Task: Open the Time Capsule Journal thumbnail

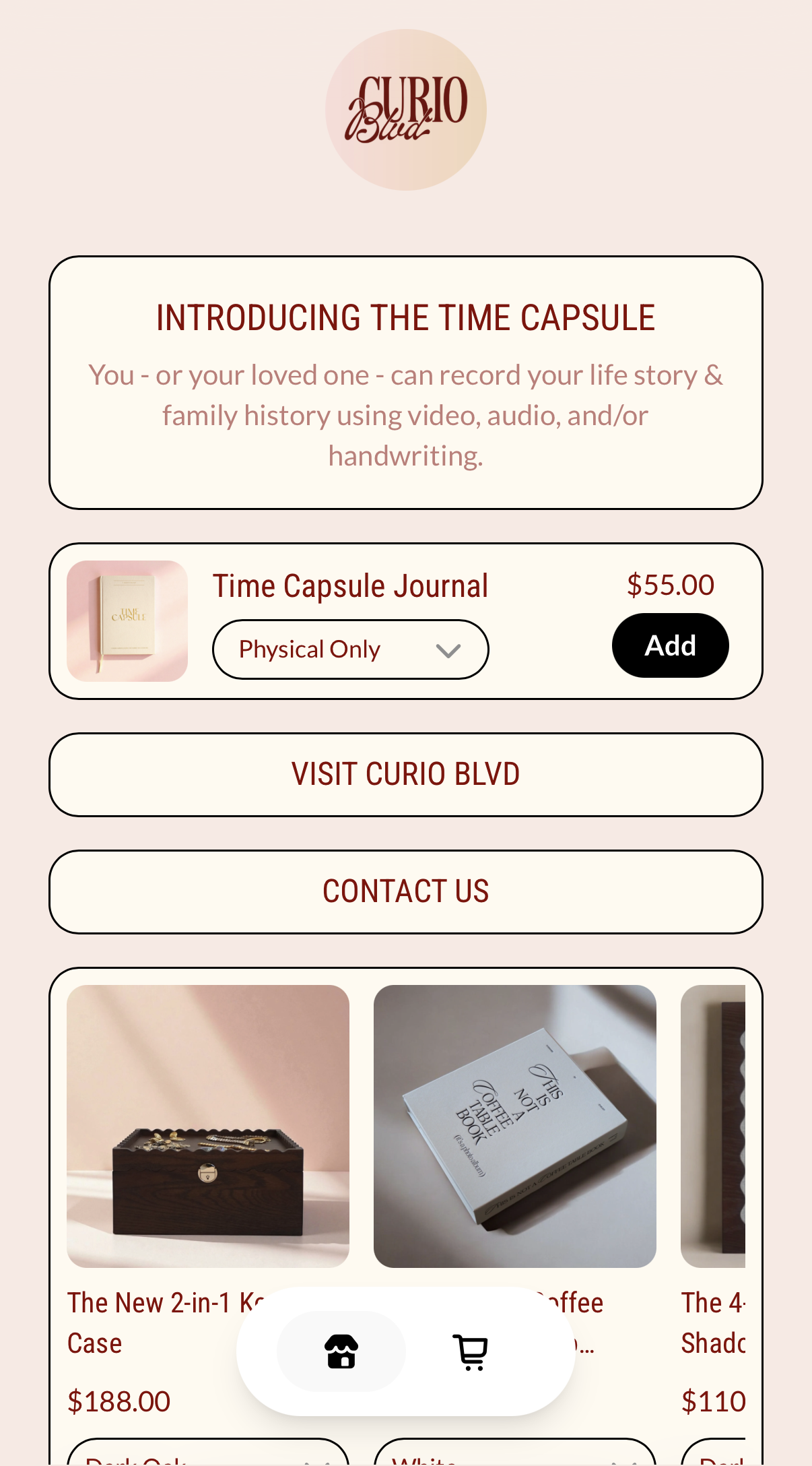Action: point(127,621)
